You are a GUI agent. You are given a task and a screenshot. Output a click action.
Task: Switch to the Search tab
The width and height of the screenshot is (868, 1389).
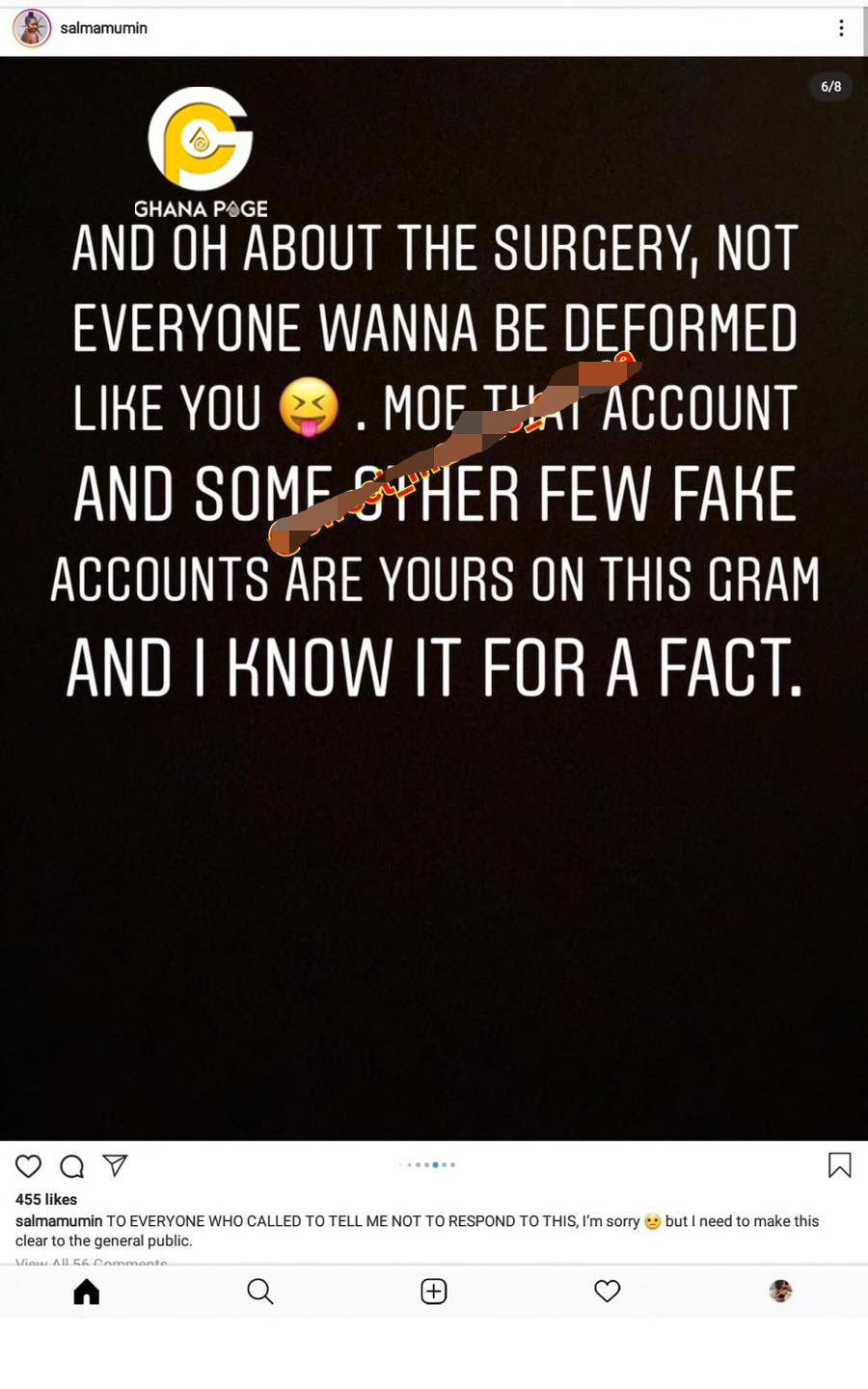click(x=260, y=1292)
